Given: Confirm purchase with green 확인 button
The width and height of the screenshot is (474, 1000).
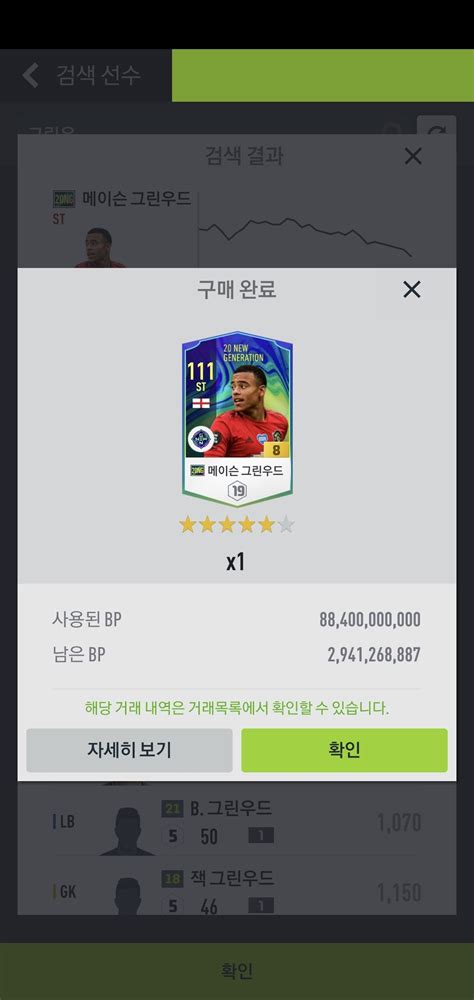Looking at the screenshot, I should (344, 750).
